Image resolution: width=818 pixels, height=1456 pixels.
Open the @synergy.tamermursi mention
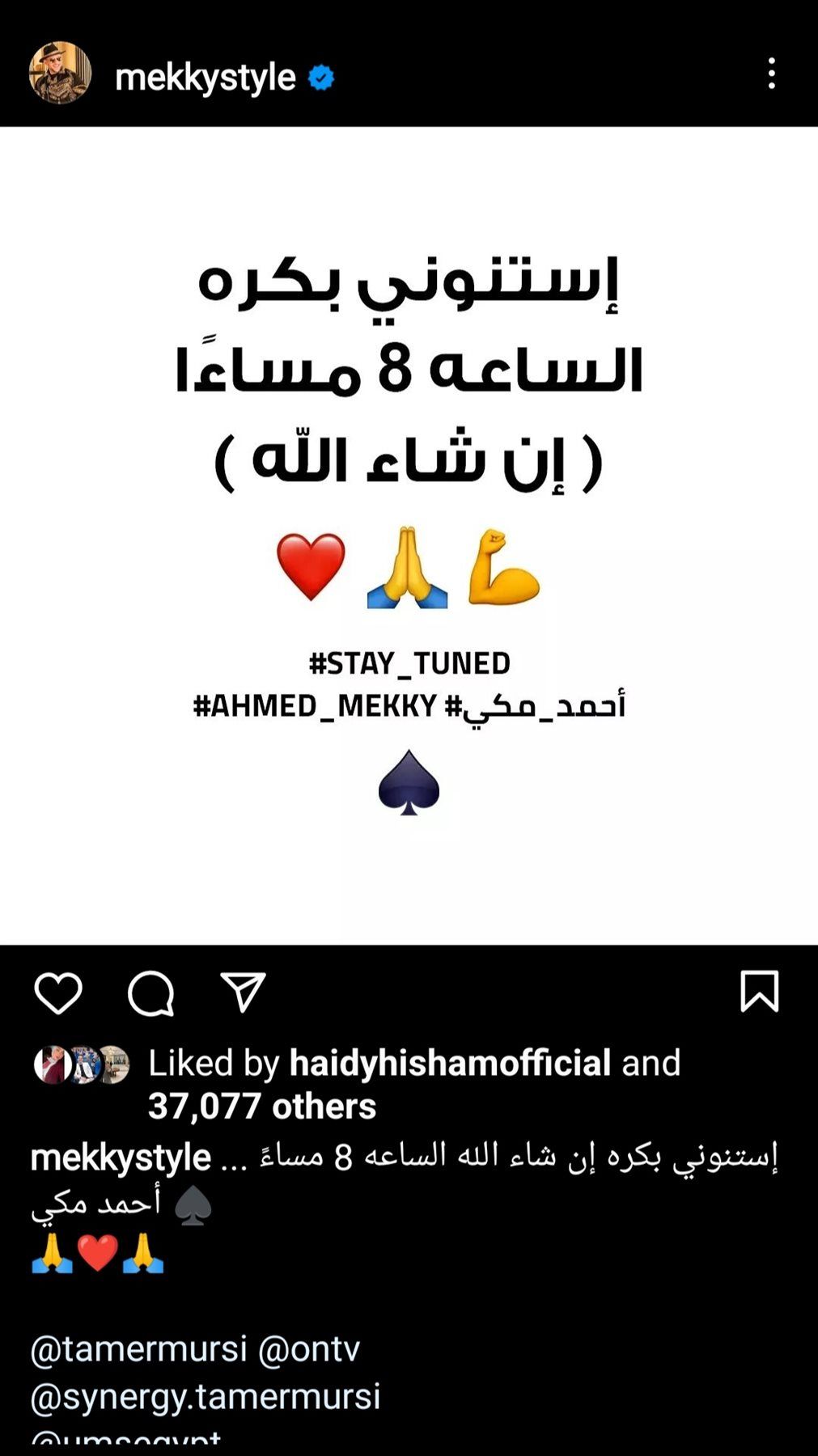(205, 1396)
